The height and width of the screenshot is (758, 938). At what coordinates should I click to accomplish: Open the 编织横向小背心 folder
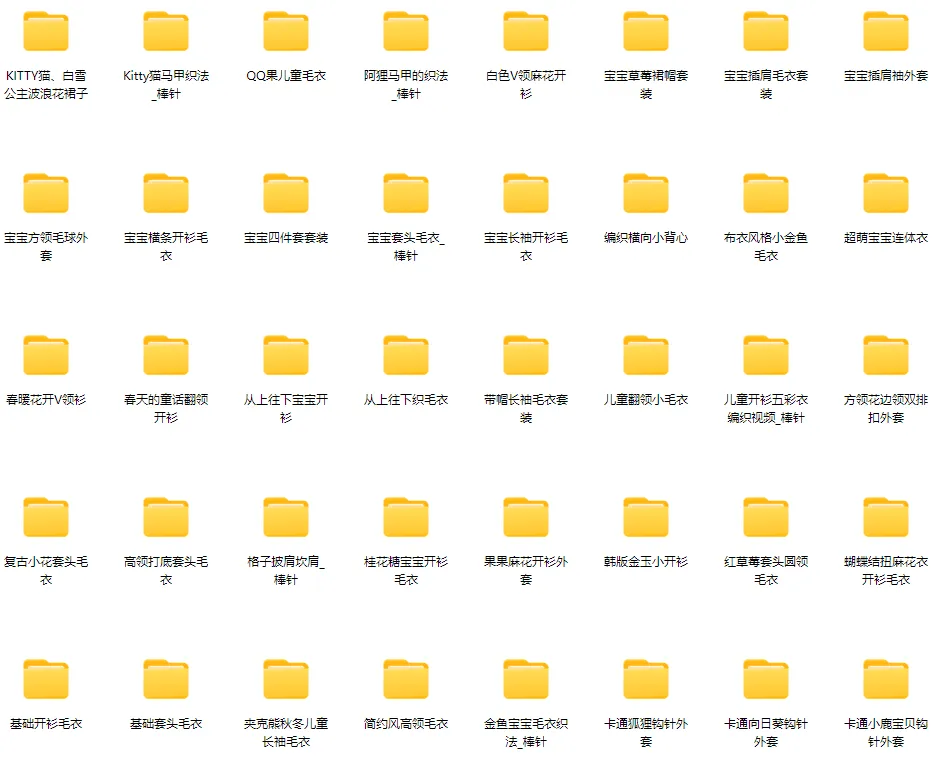click(x=646, y=194)
